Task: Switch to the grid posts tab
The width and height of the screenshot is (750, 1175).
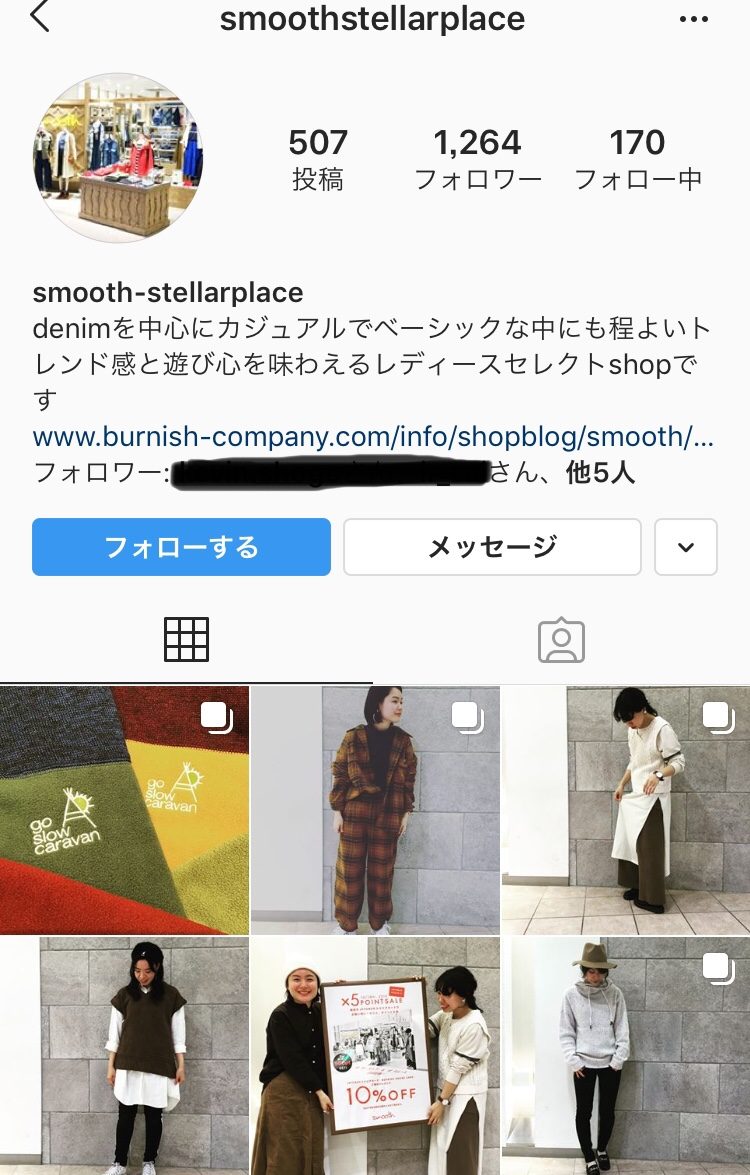Action: click(x=186, y=640)
